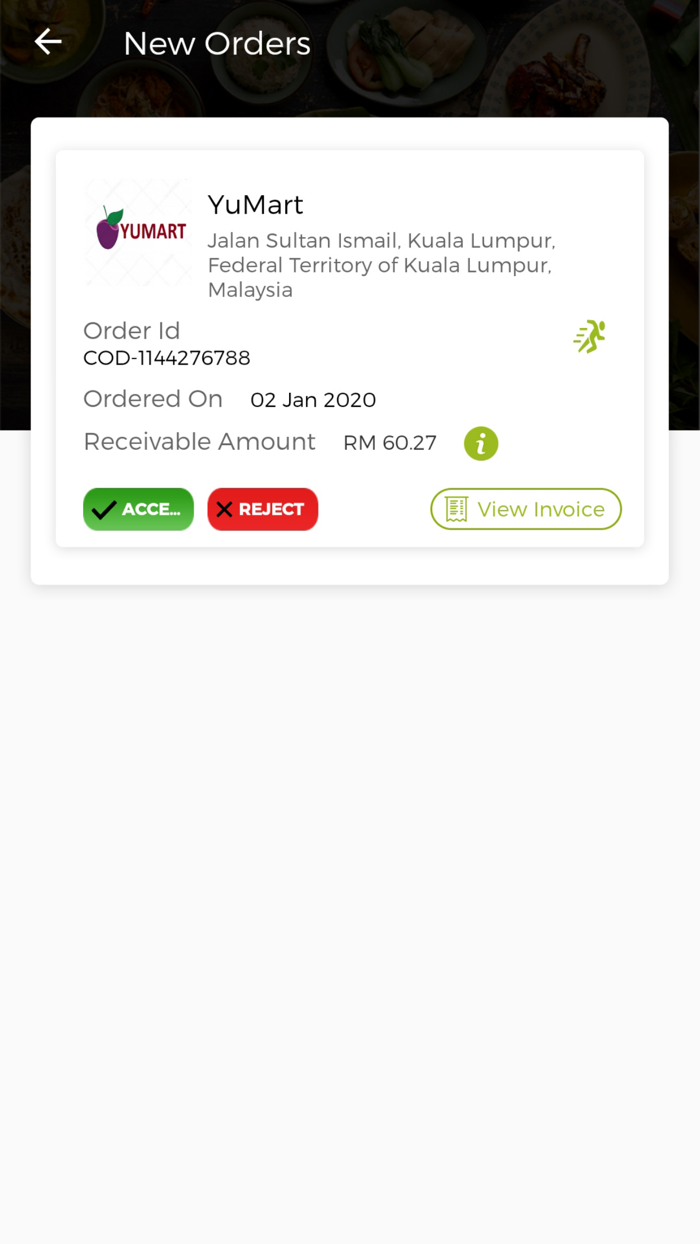Reject the YuMart order
700x1244 pixels.
tap(262, 509)
